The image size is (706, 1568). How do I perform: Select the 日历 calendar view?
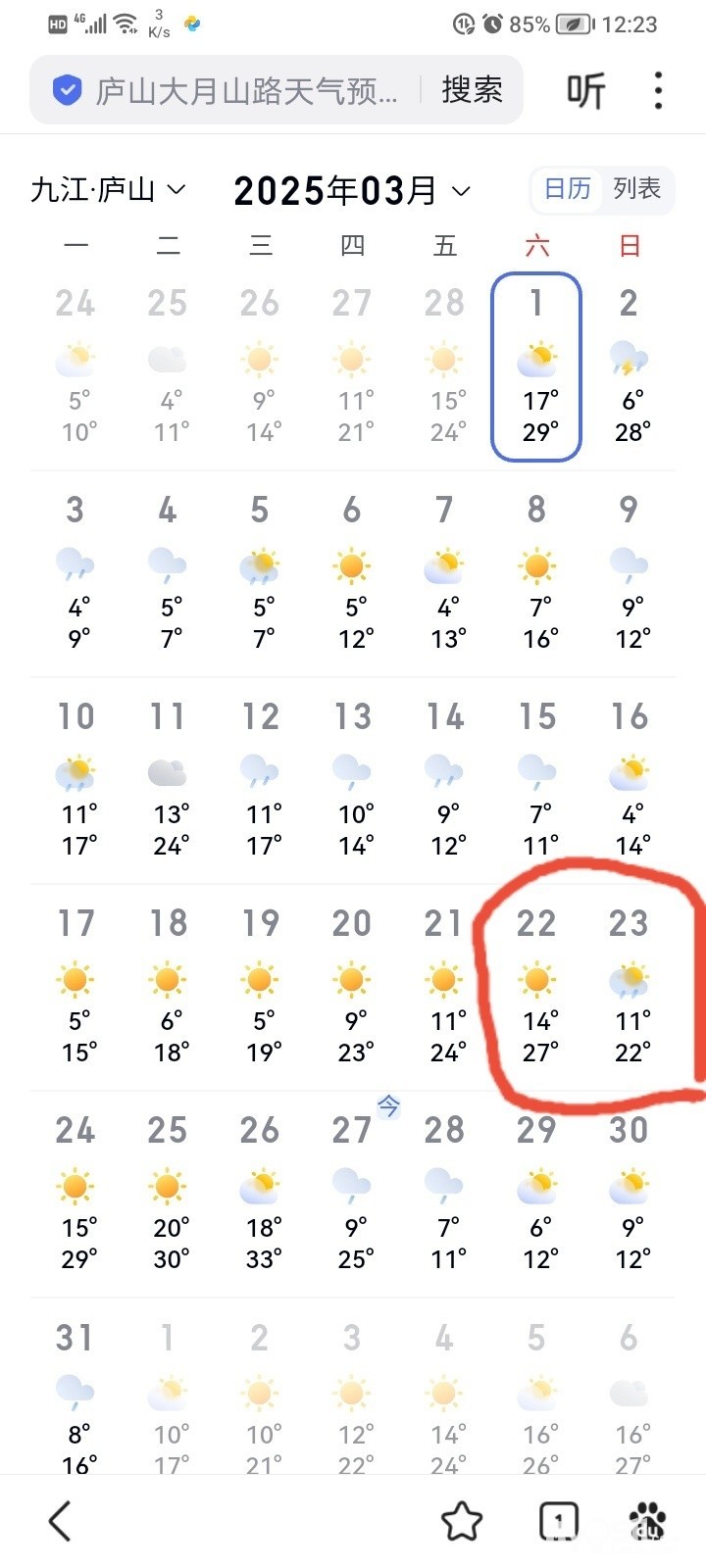pyautogui.click(x=568, y=188)
